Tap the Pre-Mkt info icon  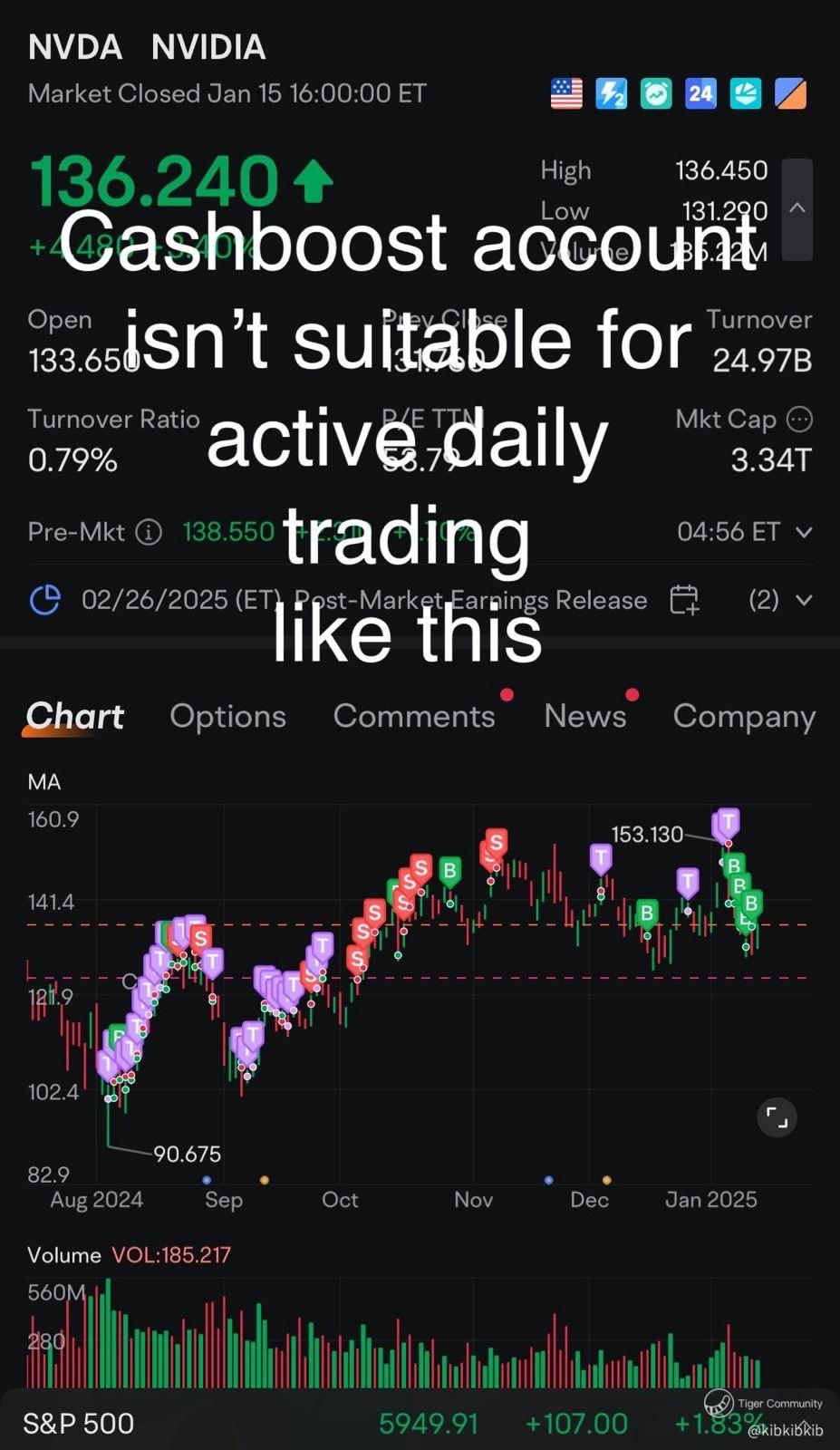[149, 532]
